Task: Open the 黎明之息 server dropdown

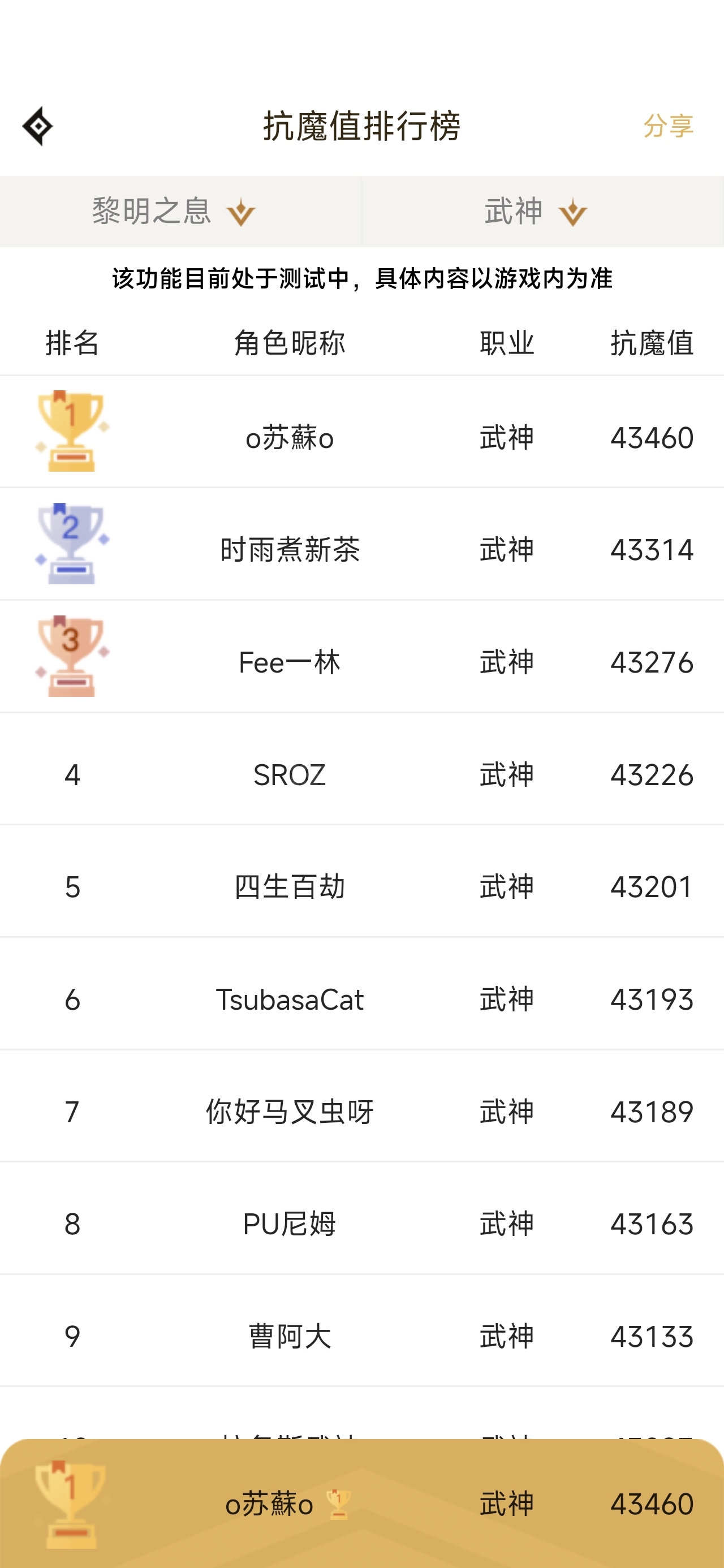Action: point(180,212)
